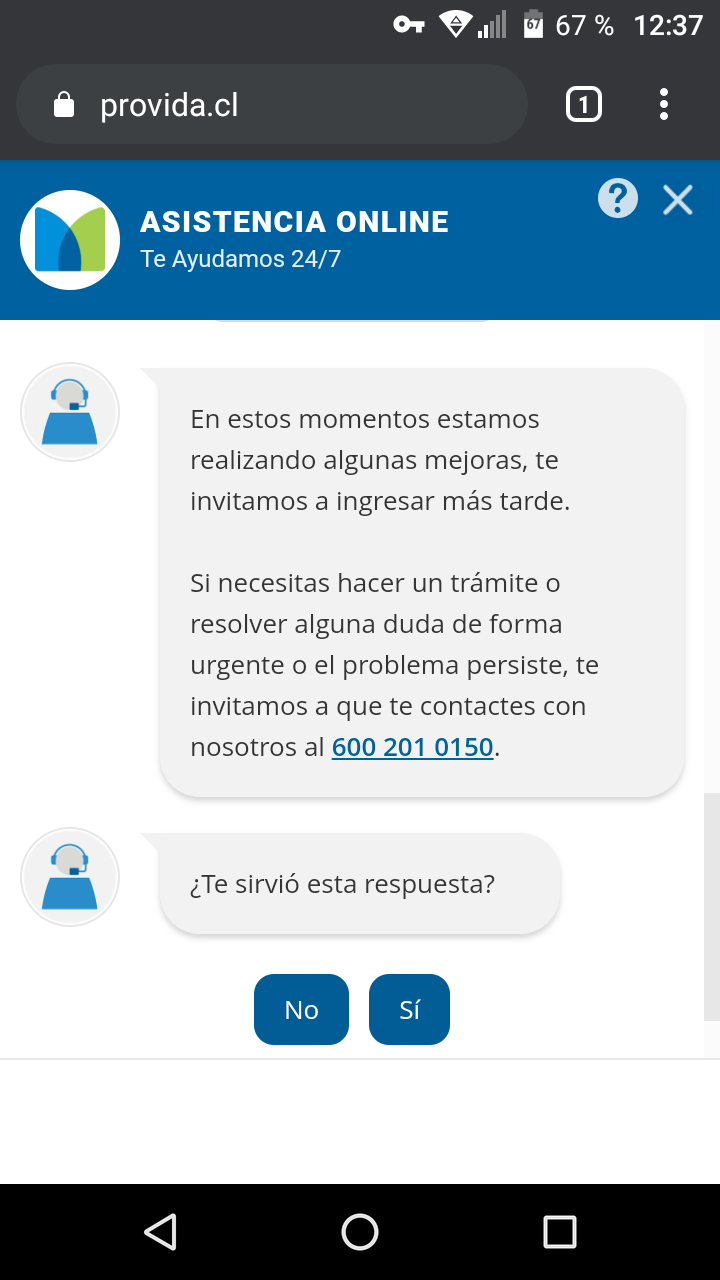Call the 600 201 0150 phone link
720x1280 pixels.
[x=412, y=747]
